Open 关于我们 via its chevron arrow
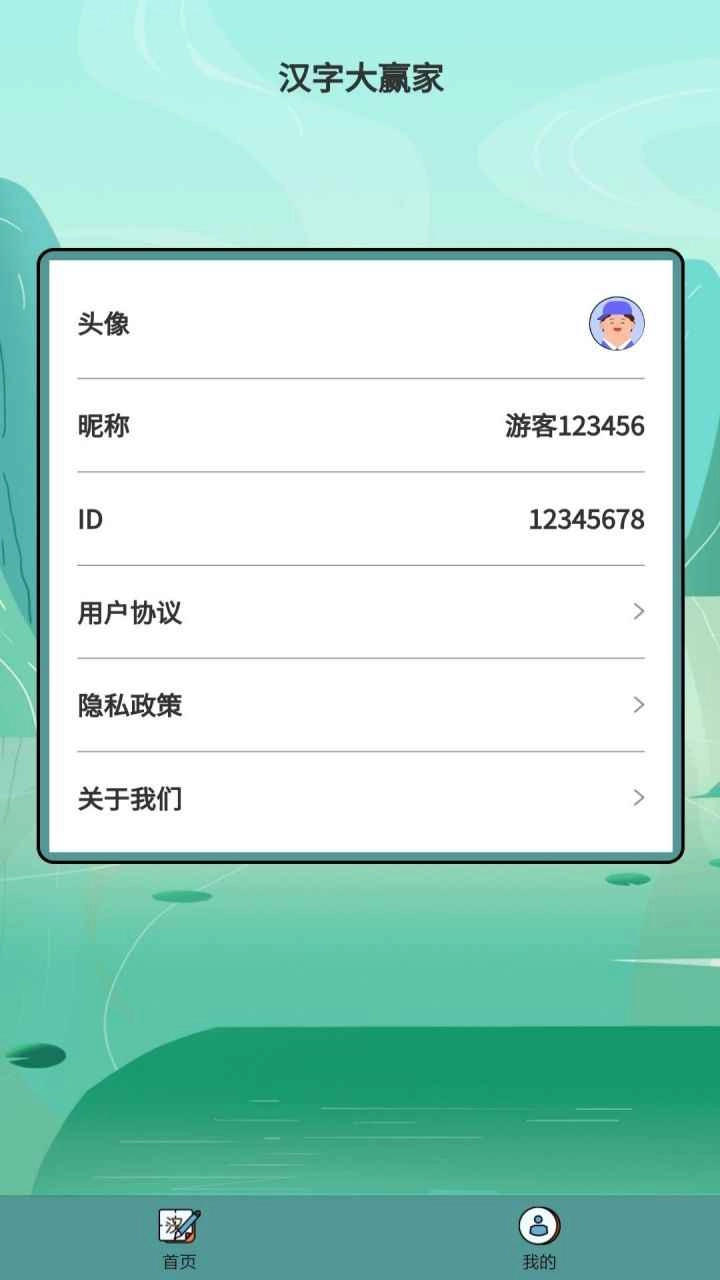 click(639, 798)
